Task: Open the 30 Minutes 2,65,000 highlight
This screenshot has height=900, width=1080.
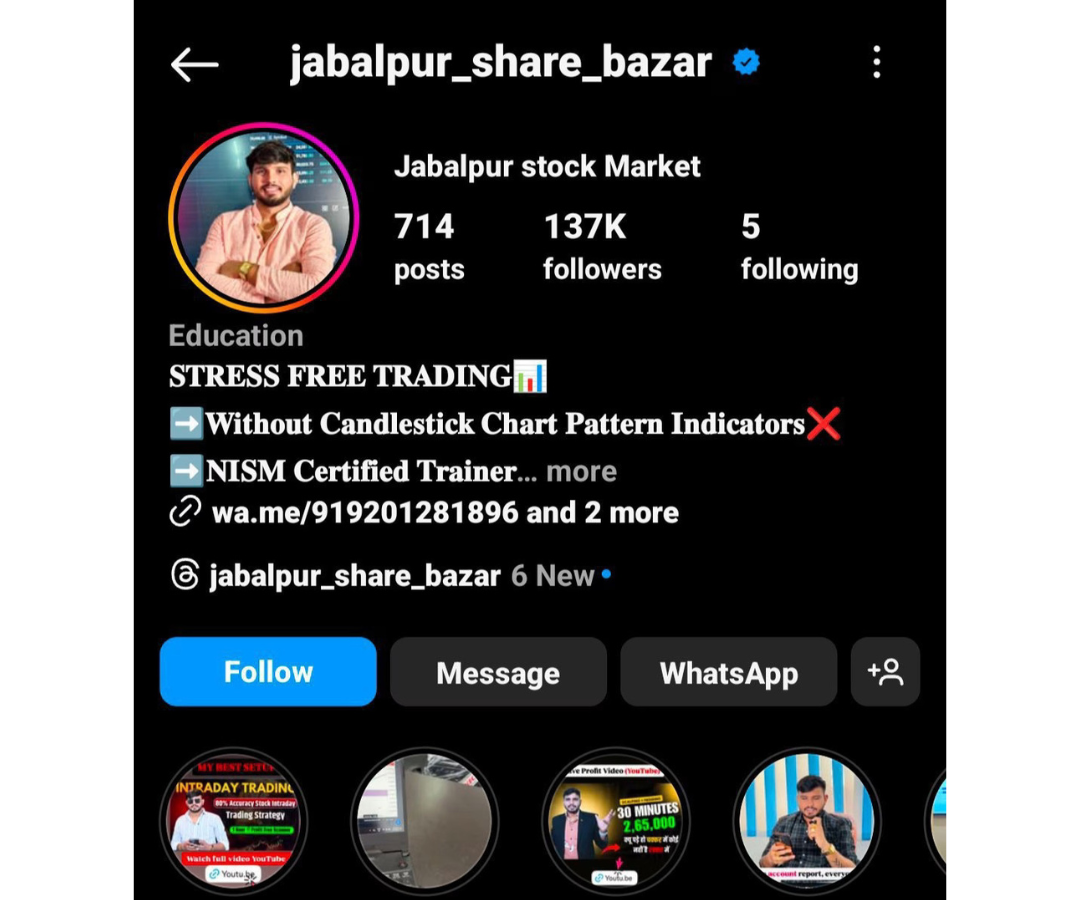Action: [615, 822]
